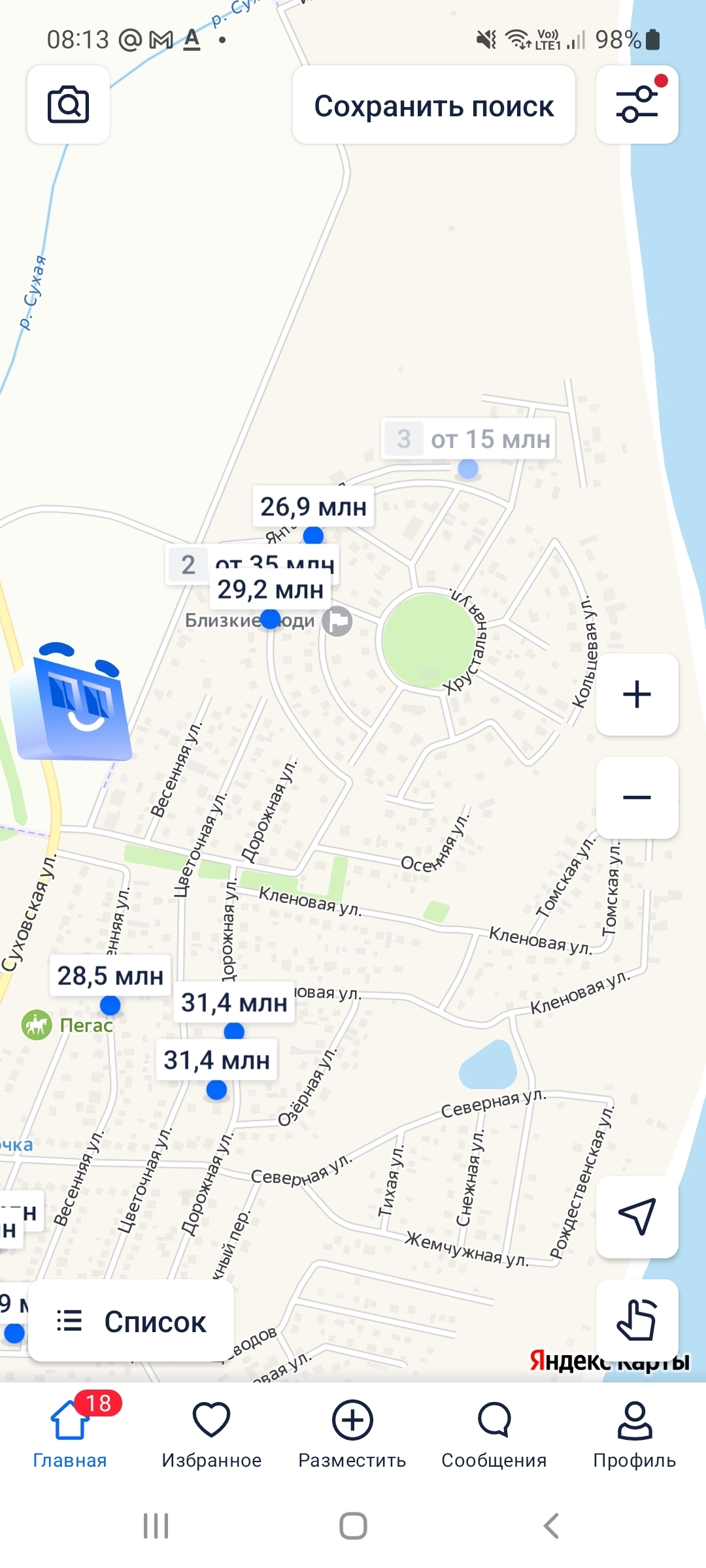Tap the Сохранить поиск button
This screenshot has height=1568, width=706.
tap(433, 106)
